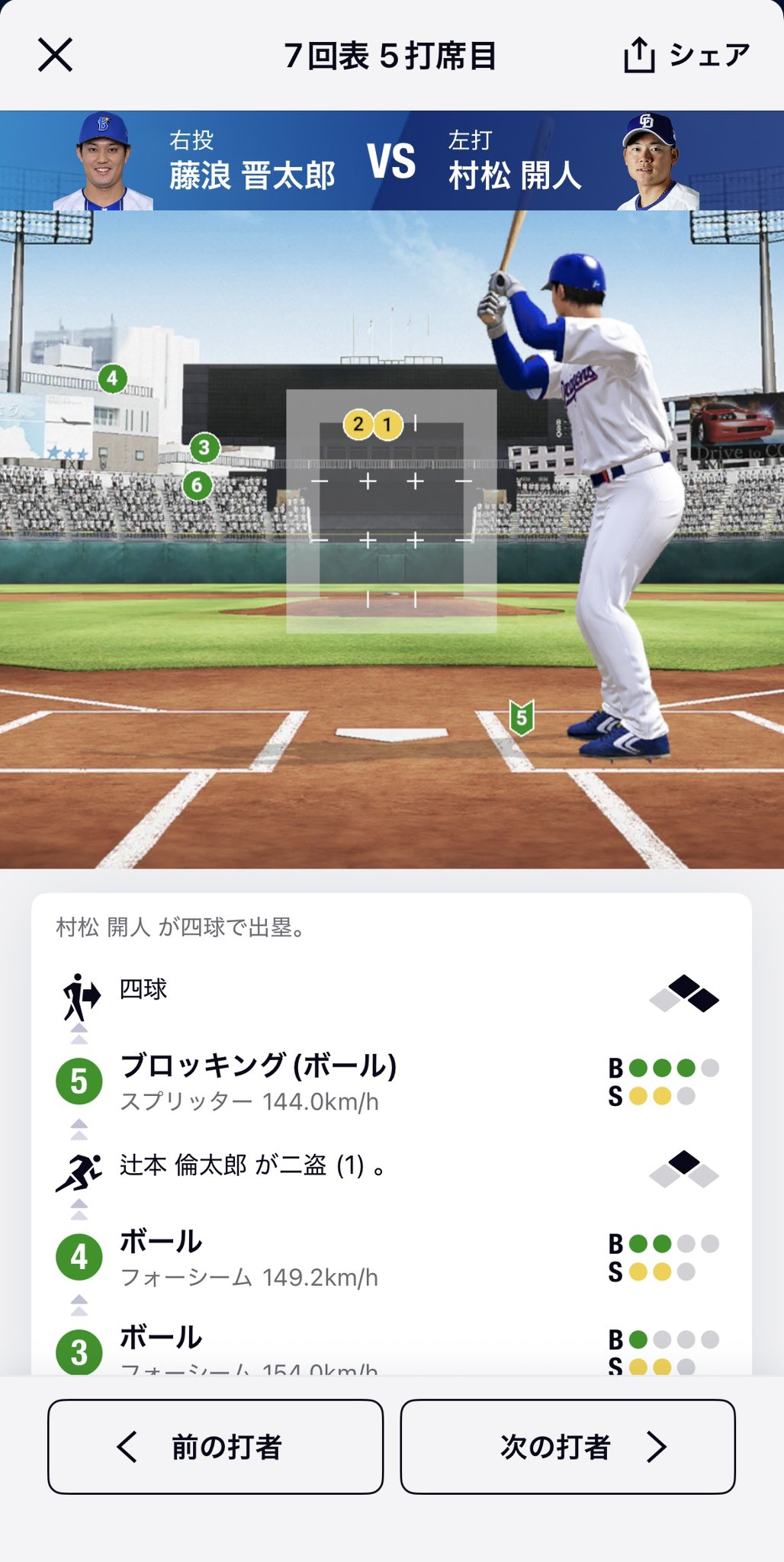Go to previous batter (前の打者)
Viewport: 784px width, 1562px height.
click(215, 1446)
